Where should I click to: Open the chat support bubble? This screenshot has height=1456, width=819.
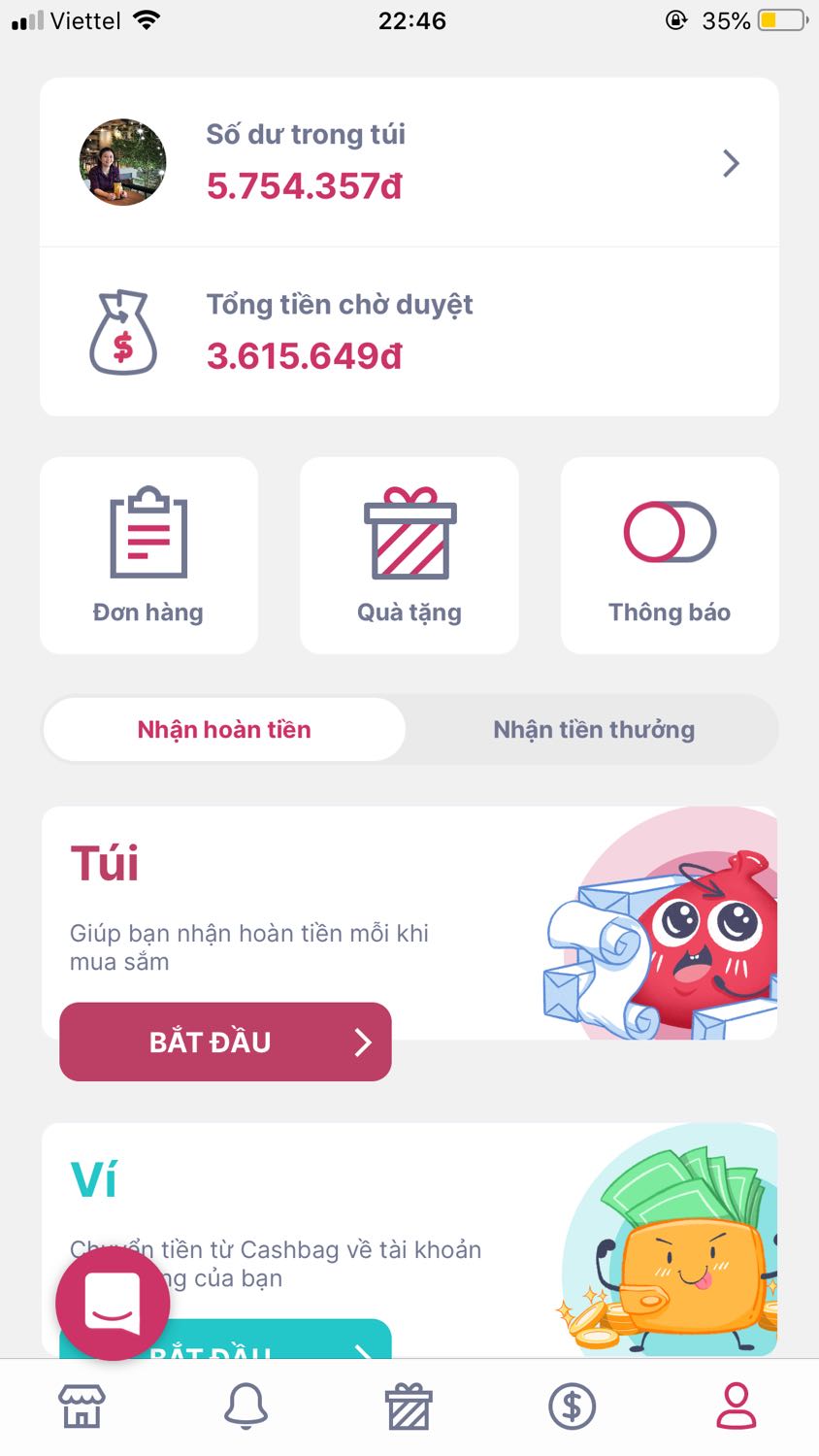click(112, 1303)
